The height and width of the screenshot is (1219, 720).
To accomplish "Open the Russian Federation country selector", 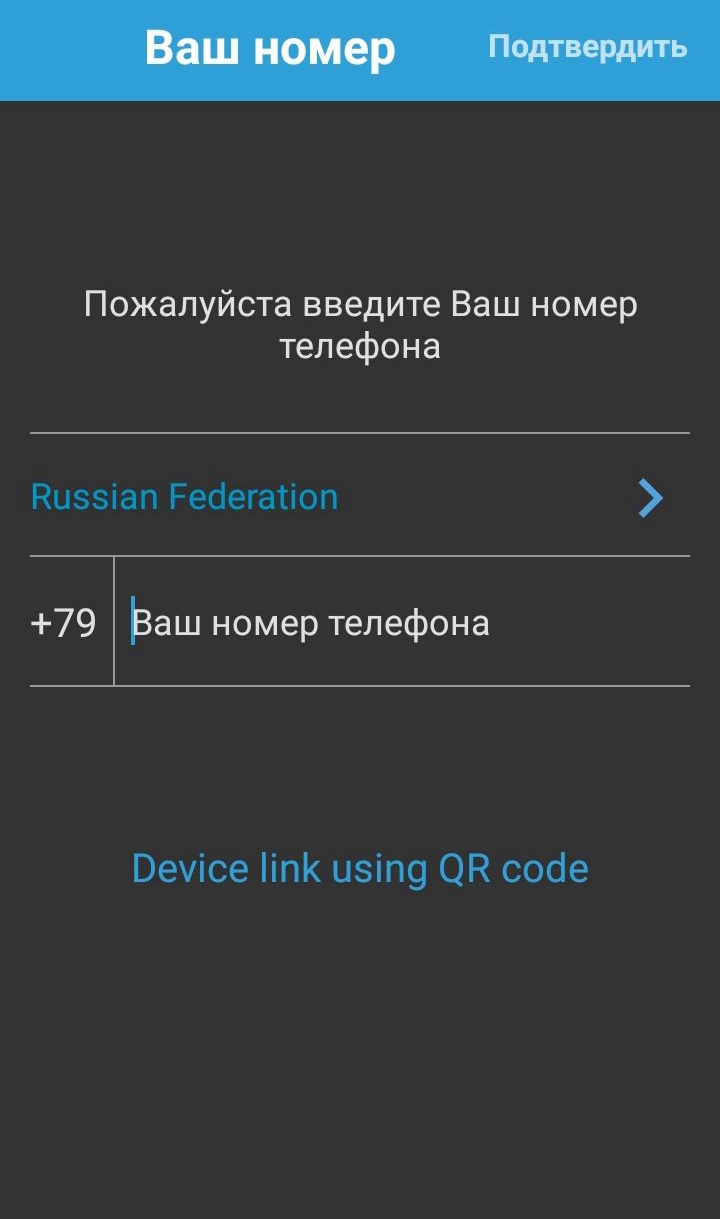I will click(x=348, y=497).
